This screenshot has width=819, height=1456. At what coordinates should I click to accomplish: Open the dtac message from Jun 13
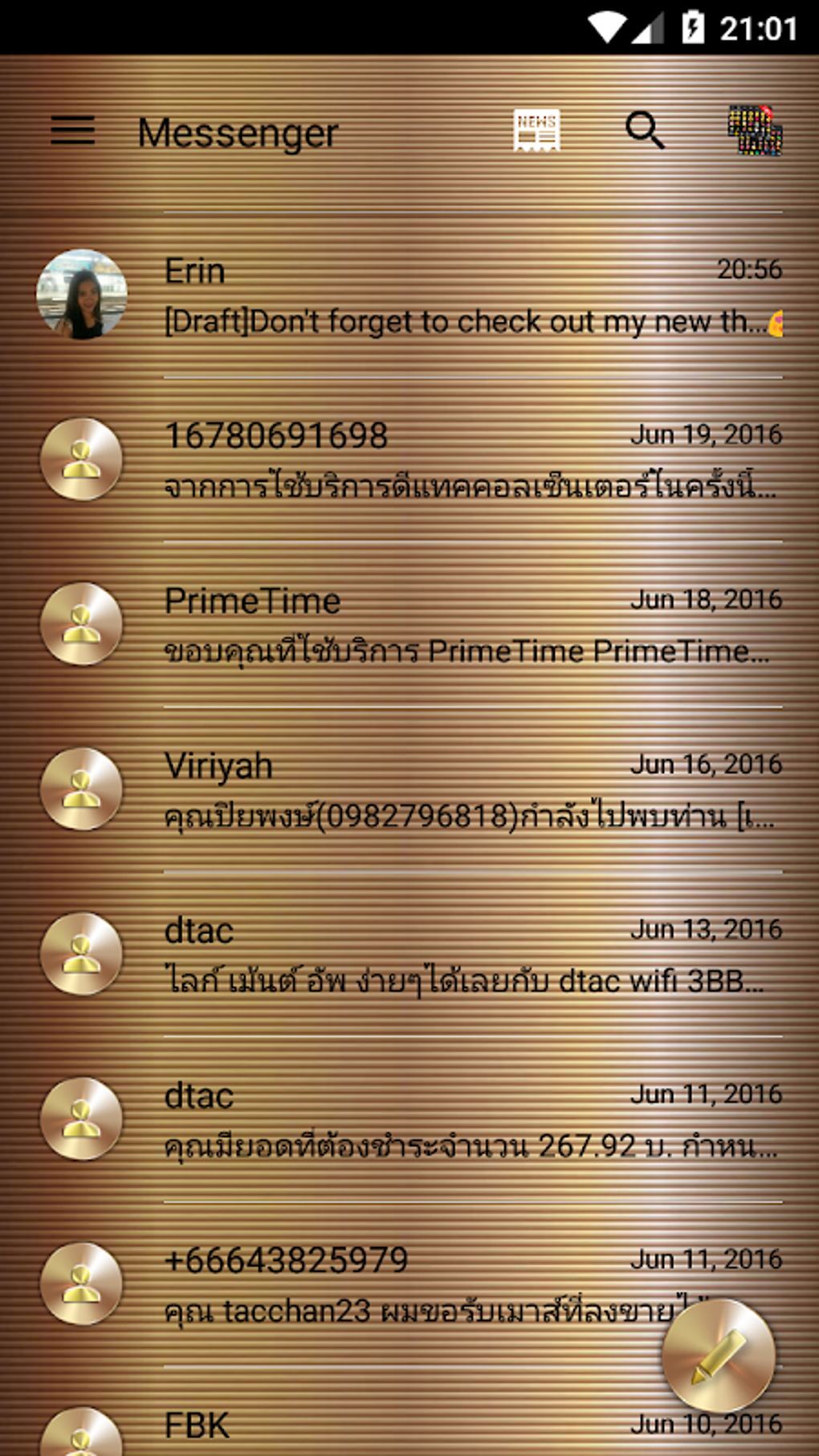(x=450, y=956)
